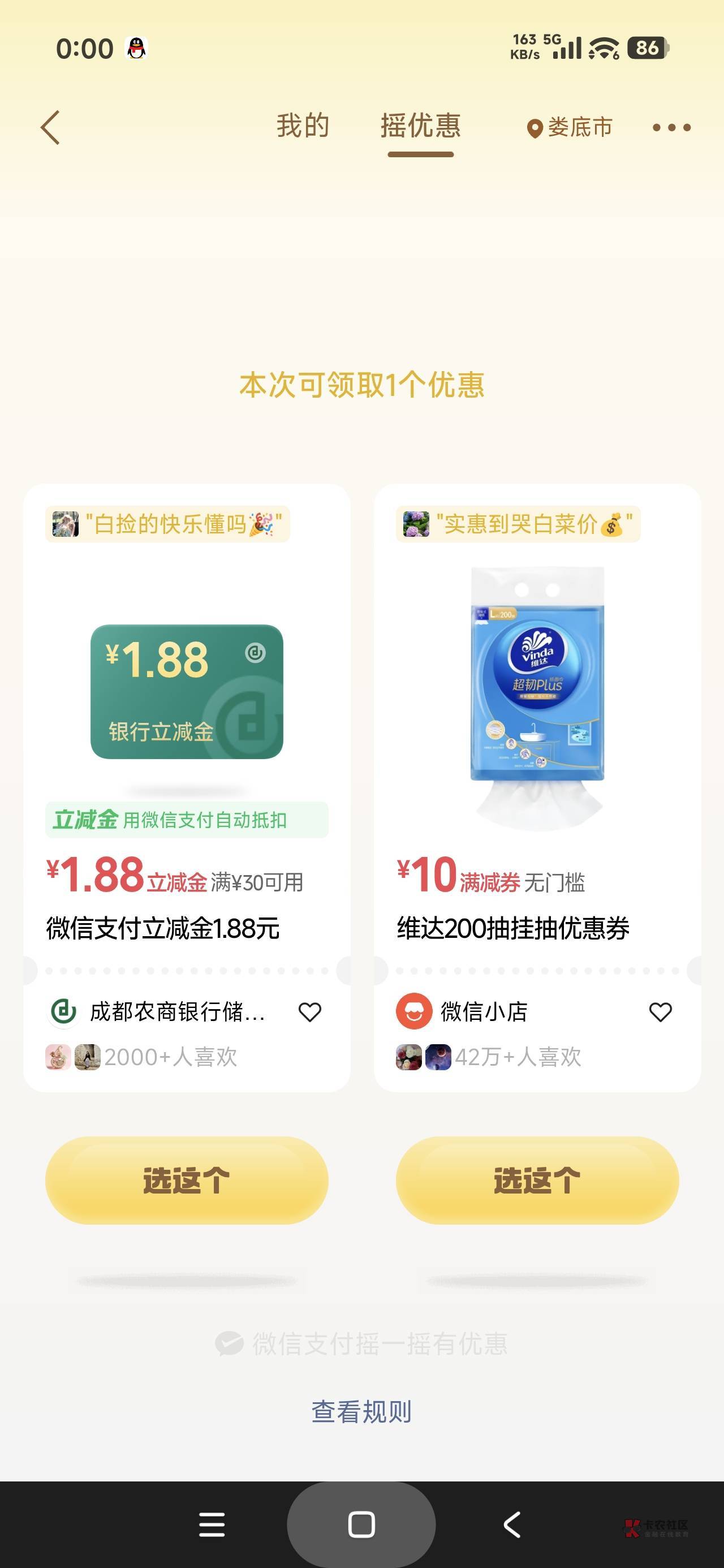Image resolution: width=724 pixels, height=1568 pixels.
Task: Tap the system home button
Action: [x=361, y=1525]
